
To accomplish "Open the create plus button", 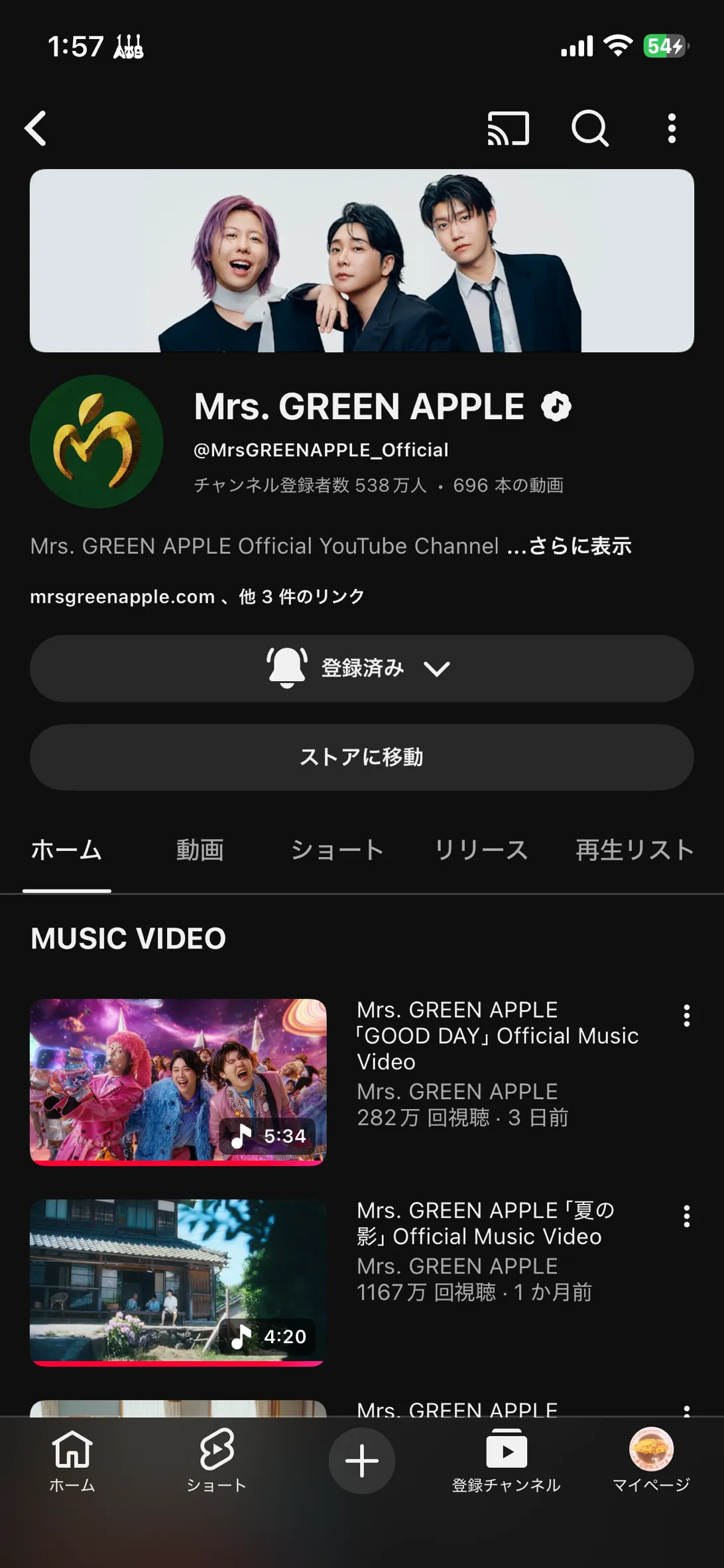I will coord(361,1461).
